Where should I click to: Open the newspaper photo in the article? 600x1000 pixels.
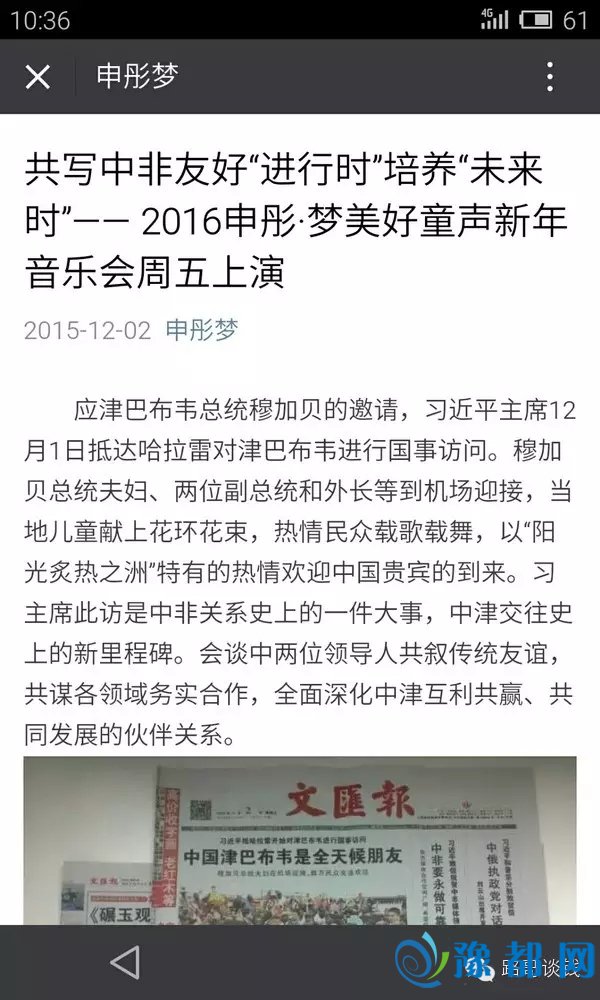click(x=300, y=840)
